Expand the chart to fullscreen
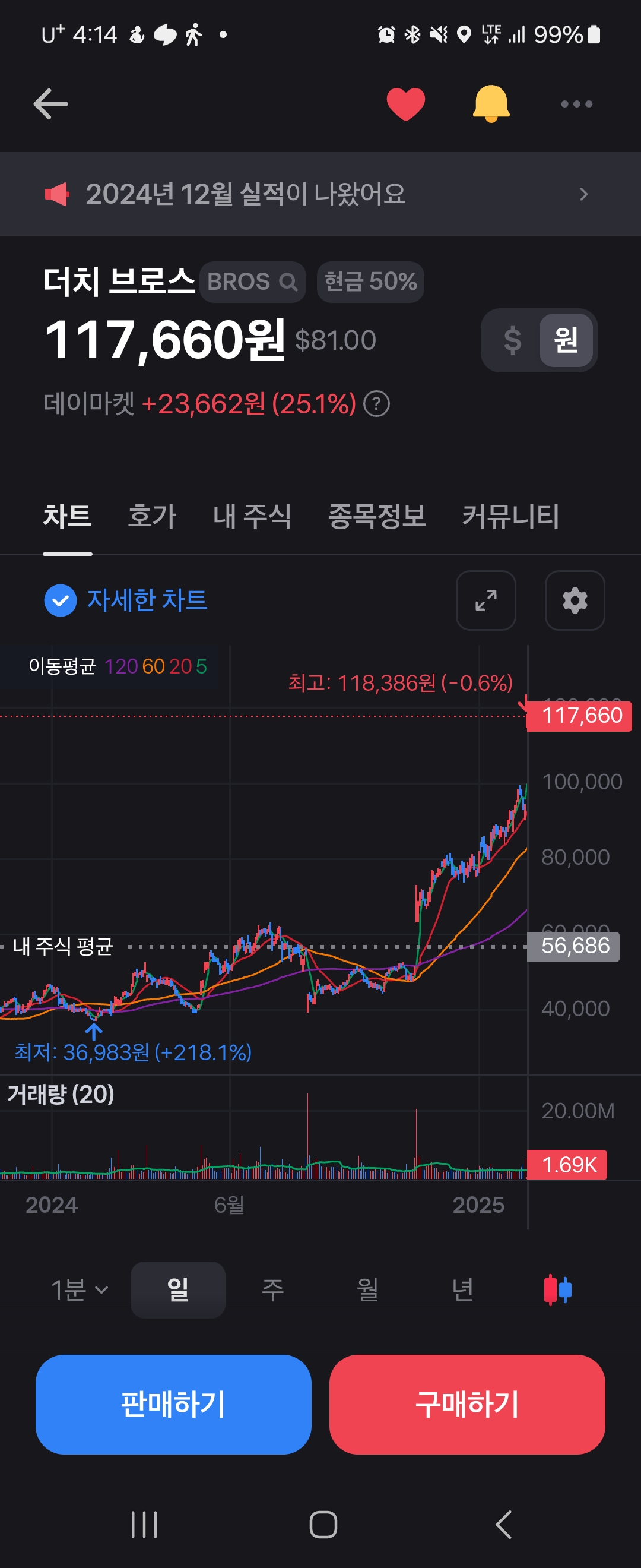641x1568 pixels. (485, 600)
